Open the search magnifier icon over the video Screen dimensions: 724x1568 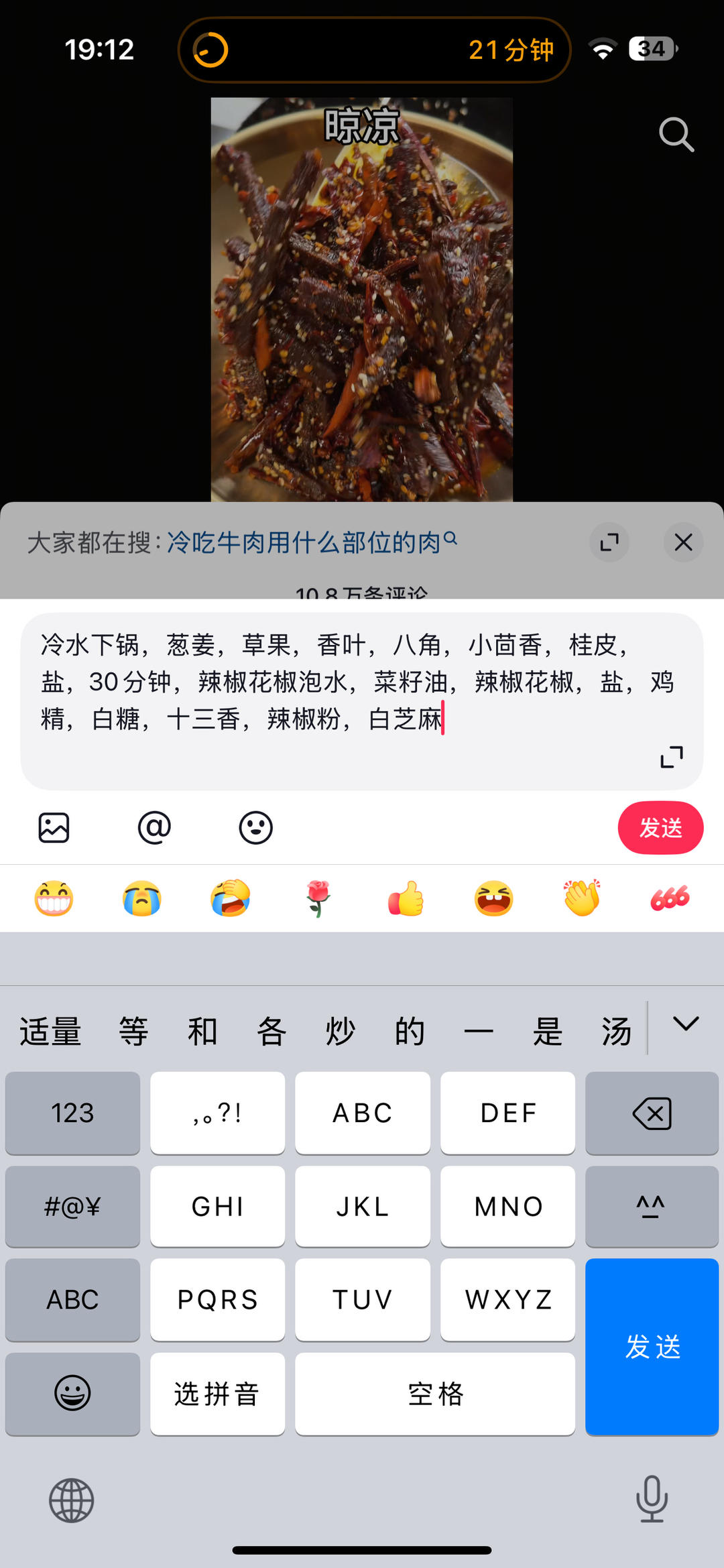[x=676, y=135]
